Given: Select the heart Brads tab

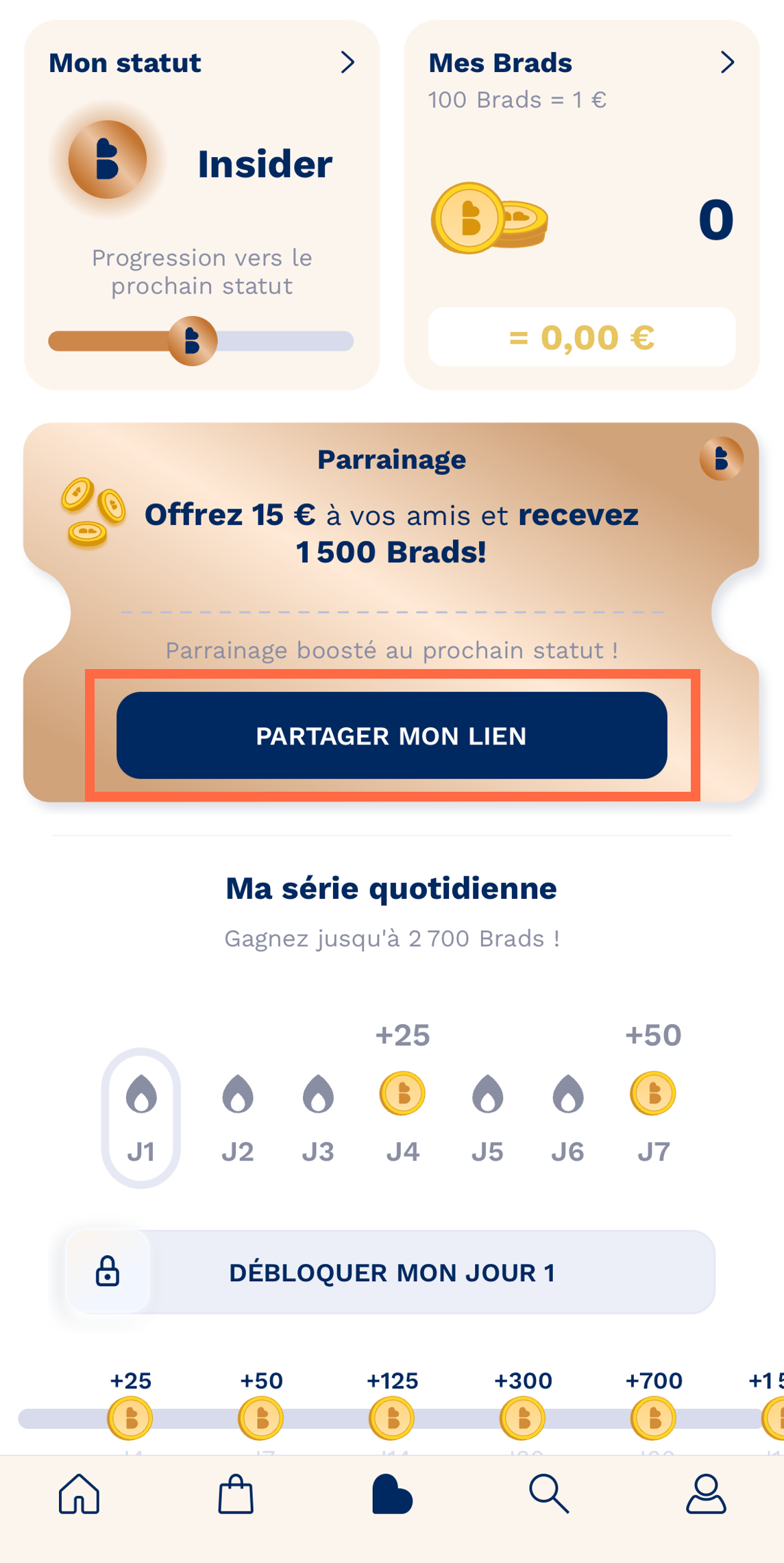Looking at the screenshot, I should [x=392, y=1493].
